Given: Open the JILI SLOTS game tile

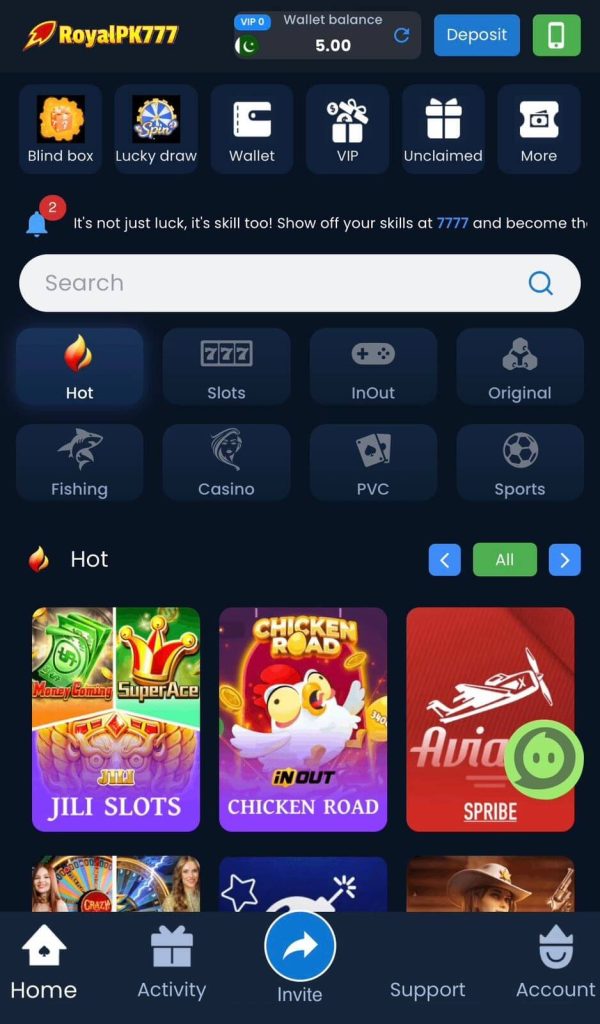Looking at the screenshot, I should pos(115,719).
